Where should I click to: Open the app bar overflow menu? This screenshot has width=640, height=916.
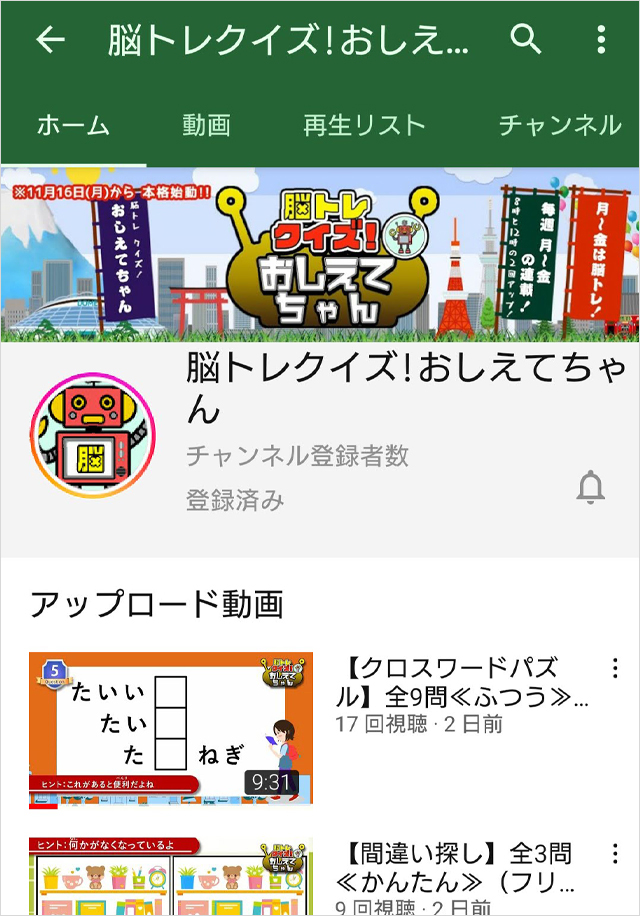click(601, 40)
